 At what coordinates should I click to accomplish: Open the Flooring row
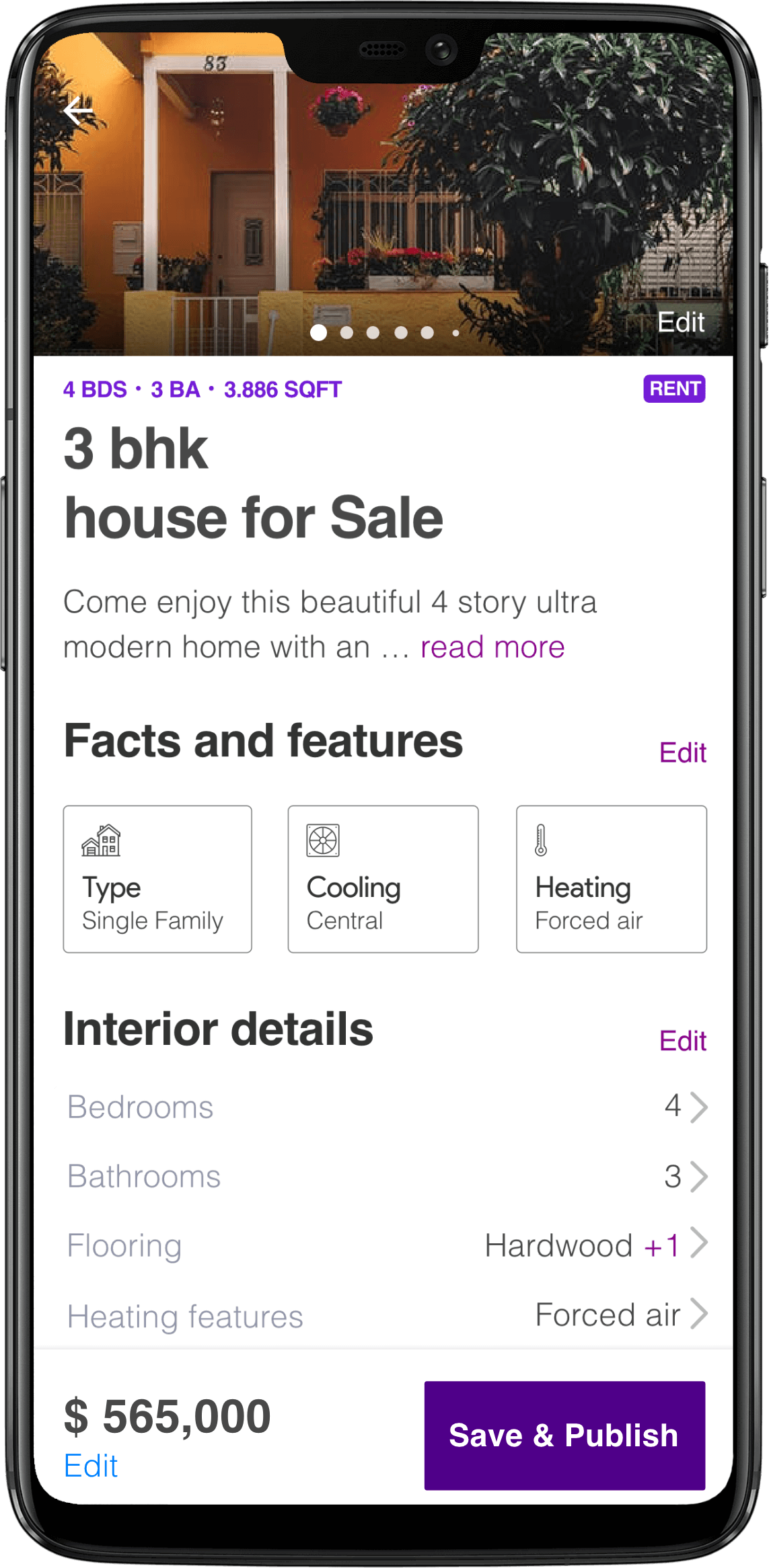tap(387, 1245)
